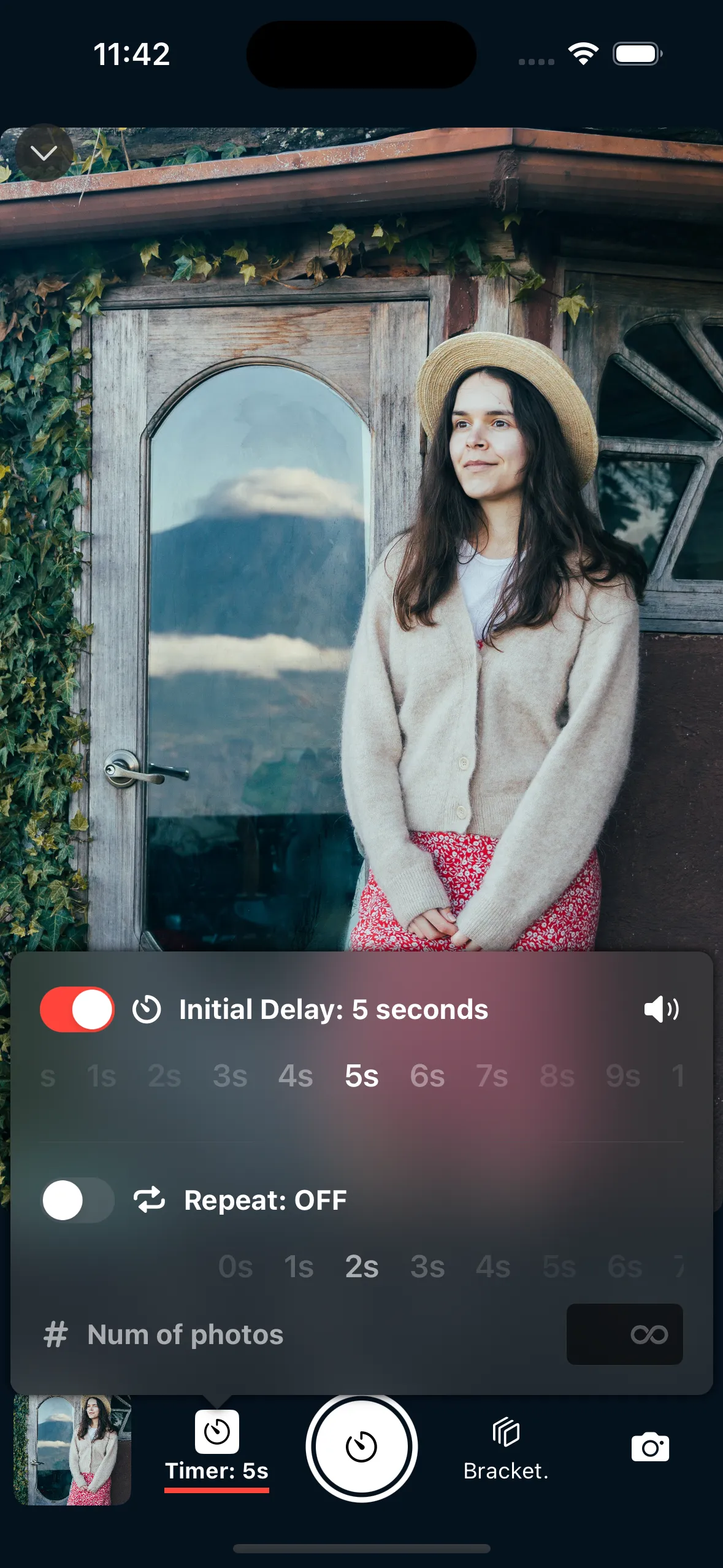Enable the Repeat toggle
This screenshot has height=1568, width=723.
[x=77, y=1200]
